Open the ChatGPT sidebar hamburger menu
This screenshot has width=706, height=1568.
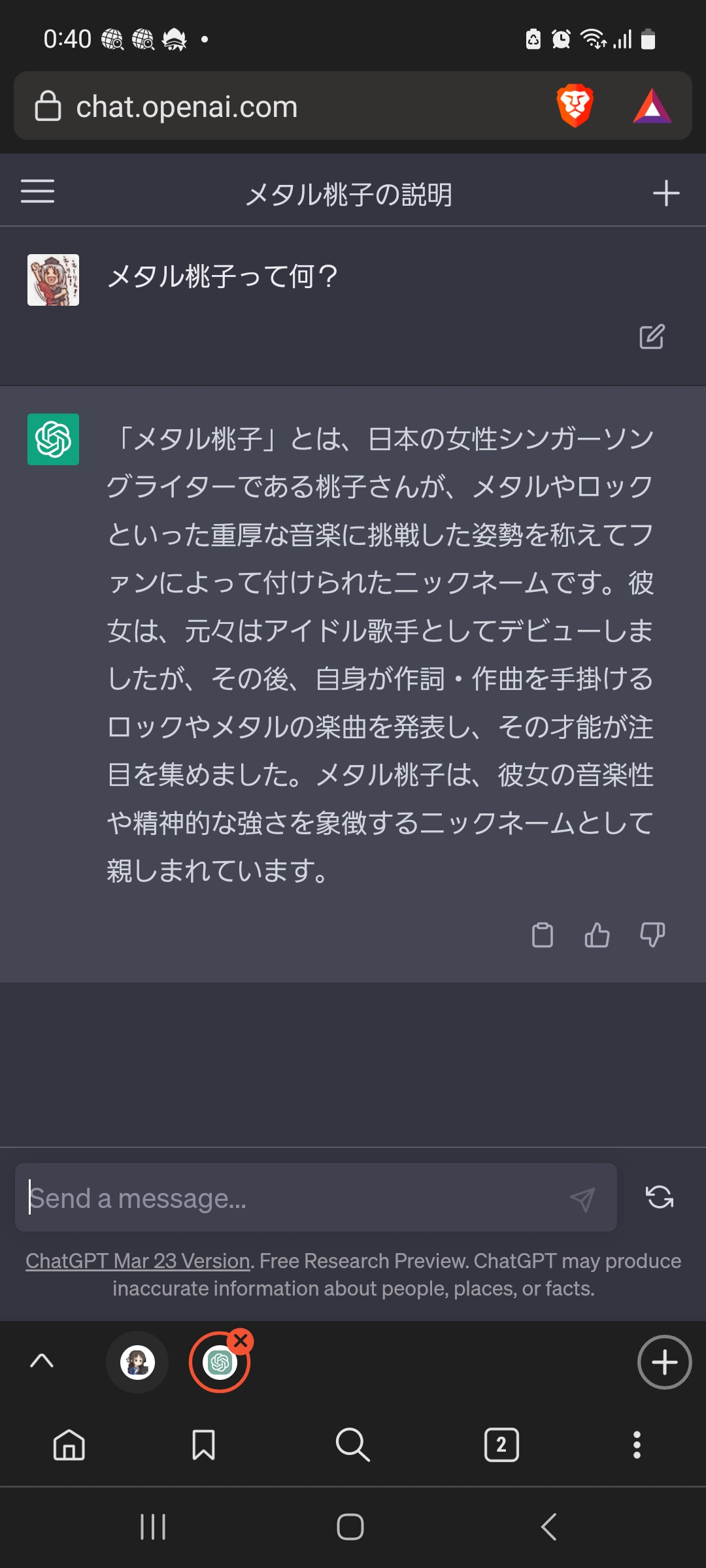coord(37,191)
